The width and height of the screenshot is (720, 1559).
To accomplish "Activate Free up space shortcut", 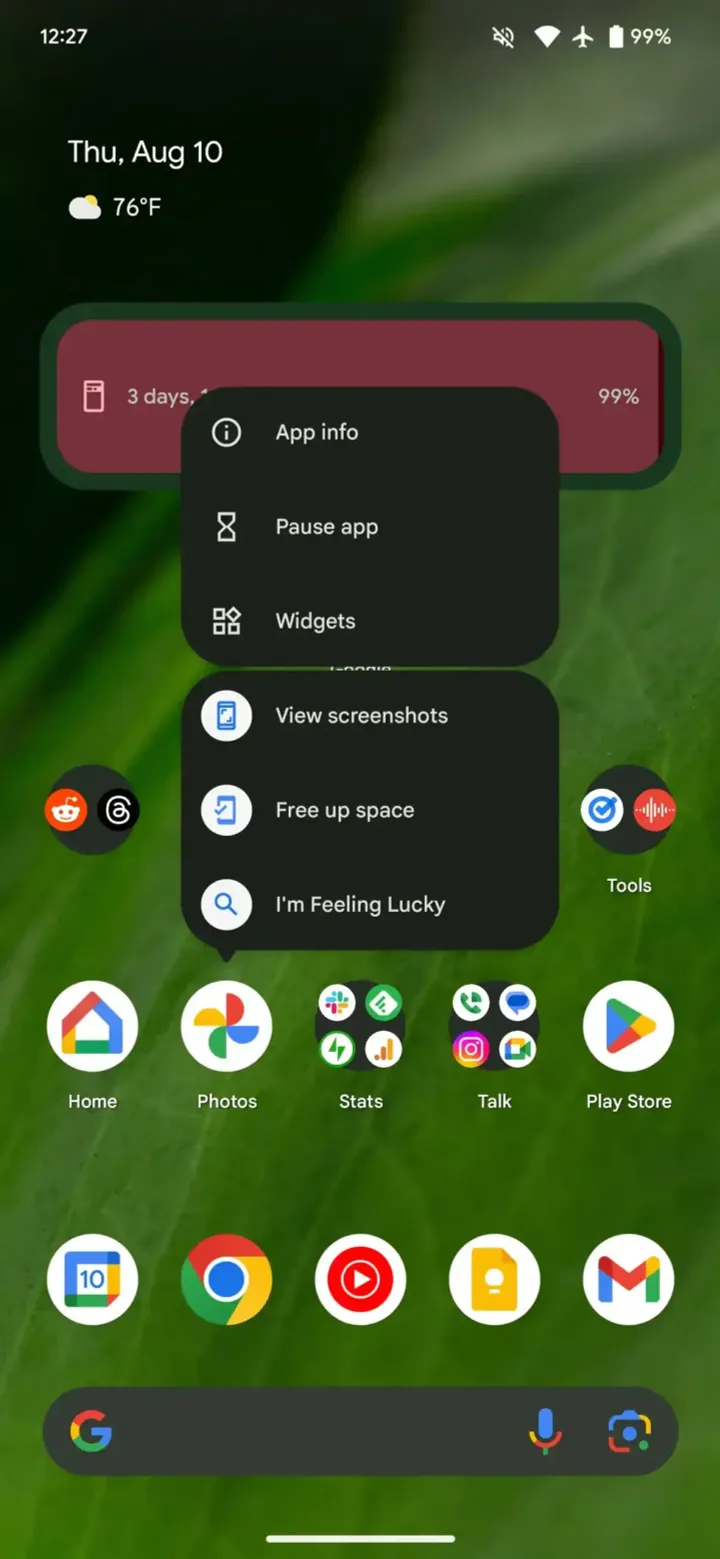I will click(344, 810).
